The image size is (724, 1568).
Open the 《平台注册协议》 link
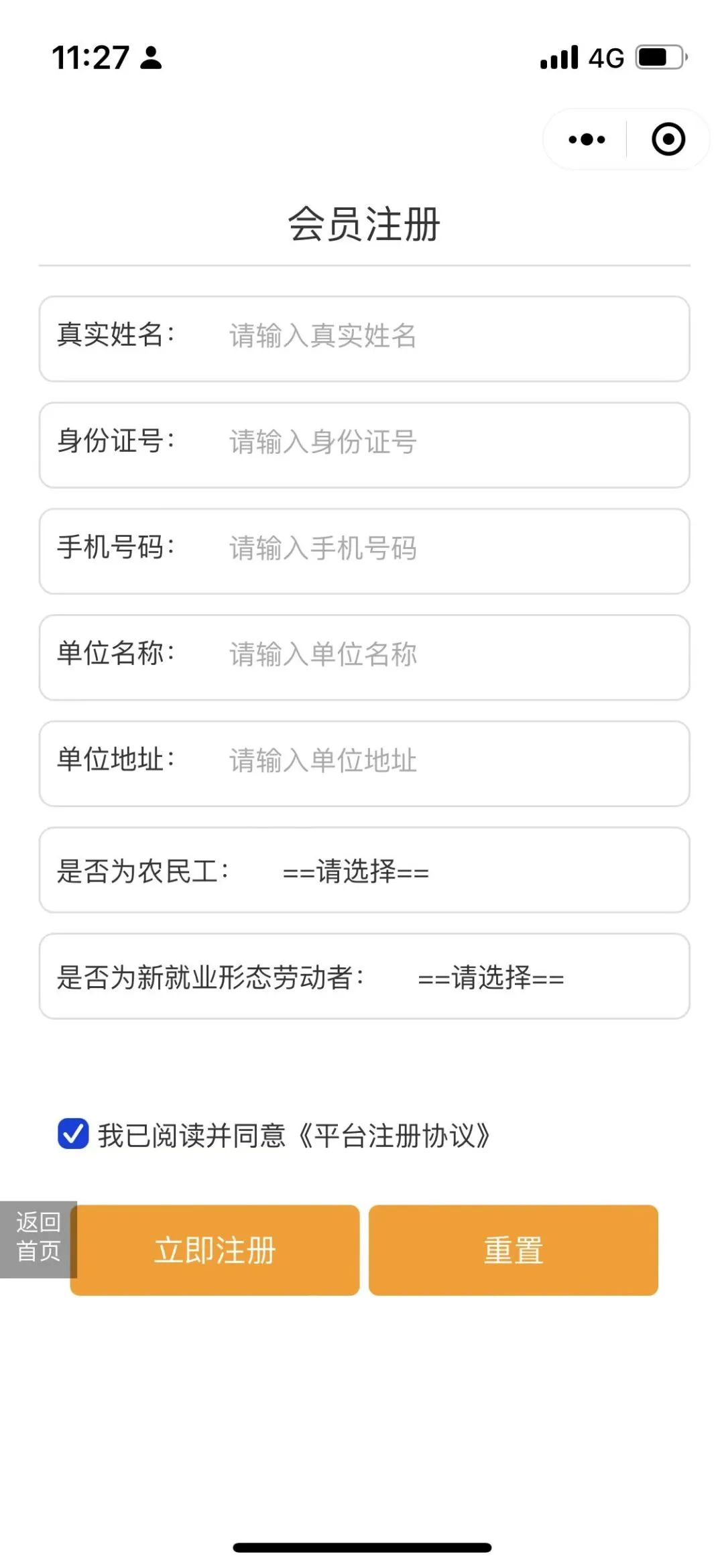[x=394, y=1136]
